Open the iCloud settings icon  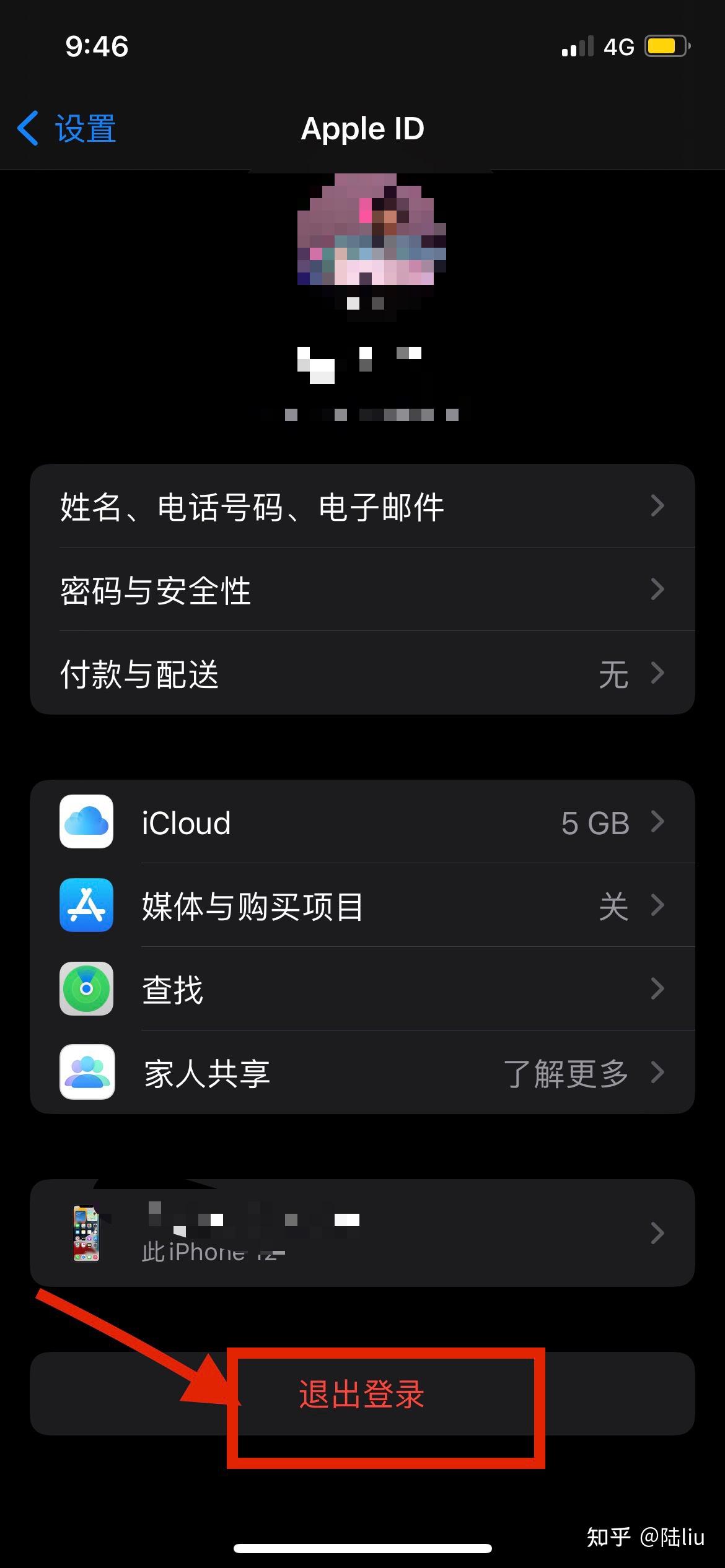coord(86,822)
